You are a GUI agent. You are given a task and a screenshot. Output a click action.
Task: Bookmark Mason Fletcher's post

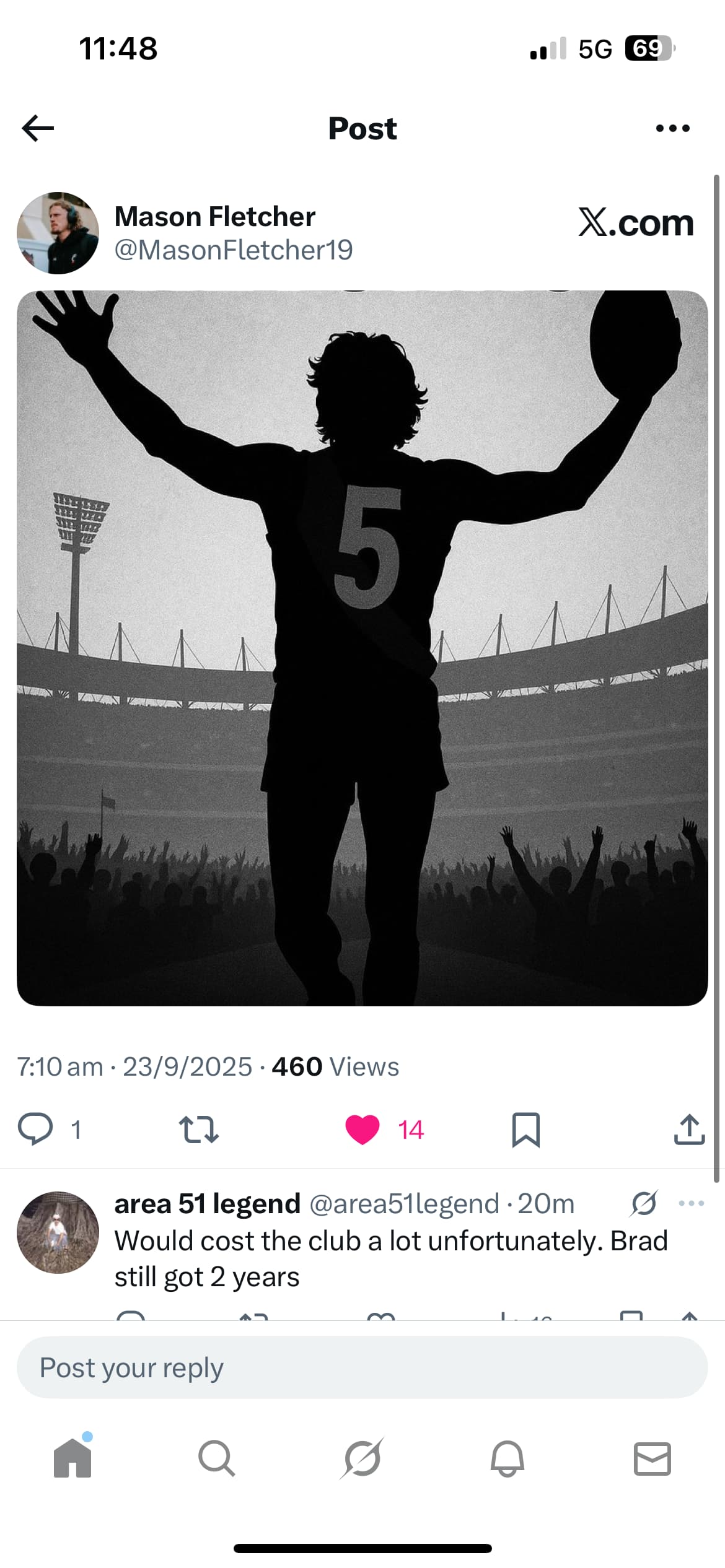(525, 1129)
